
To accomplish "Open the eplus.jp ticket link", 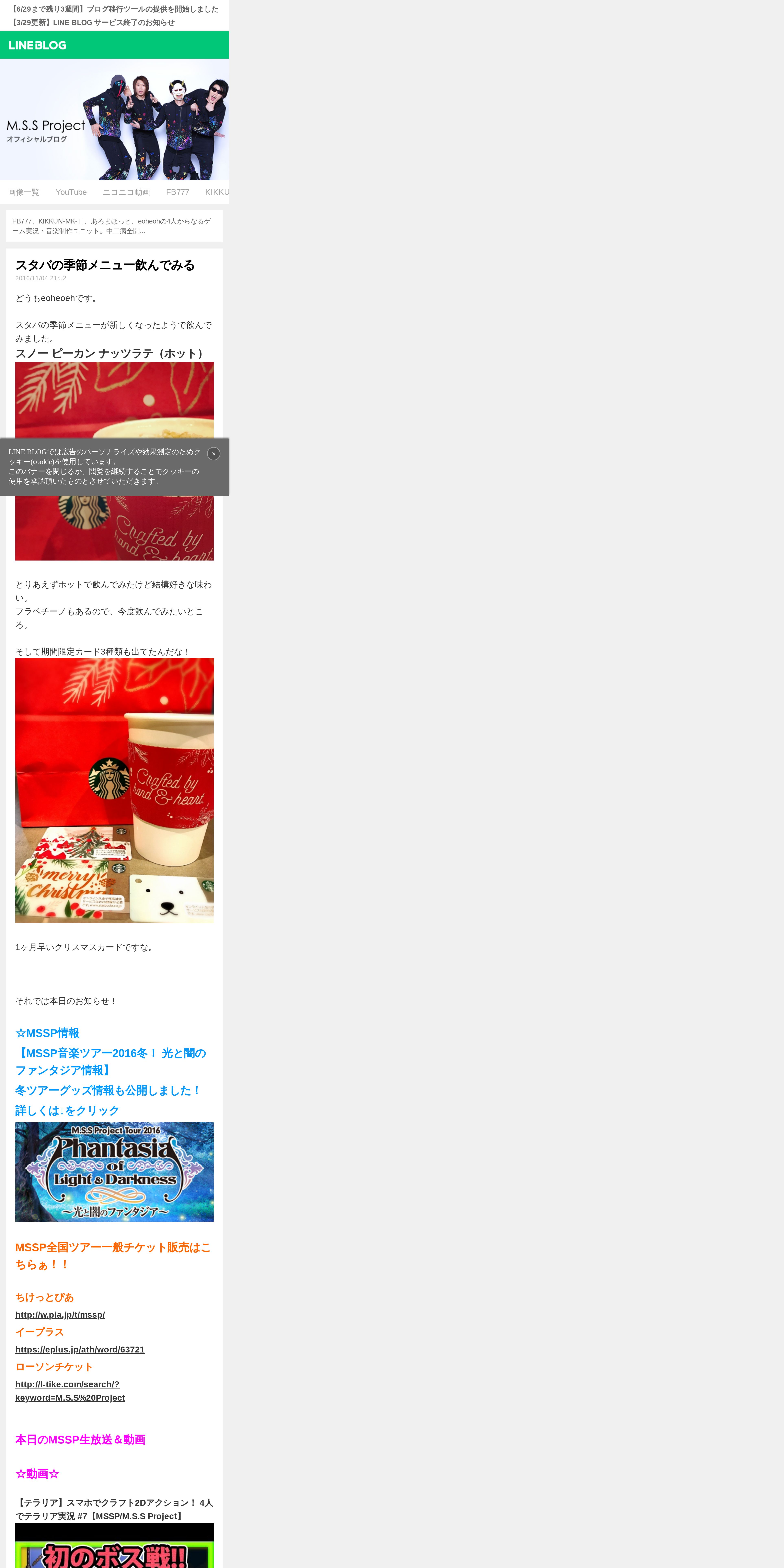I will (80, 1349).
